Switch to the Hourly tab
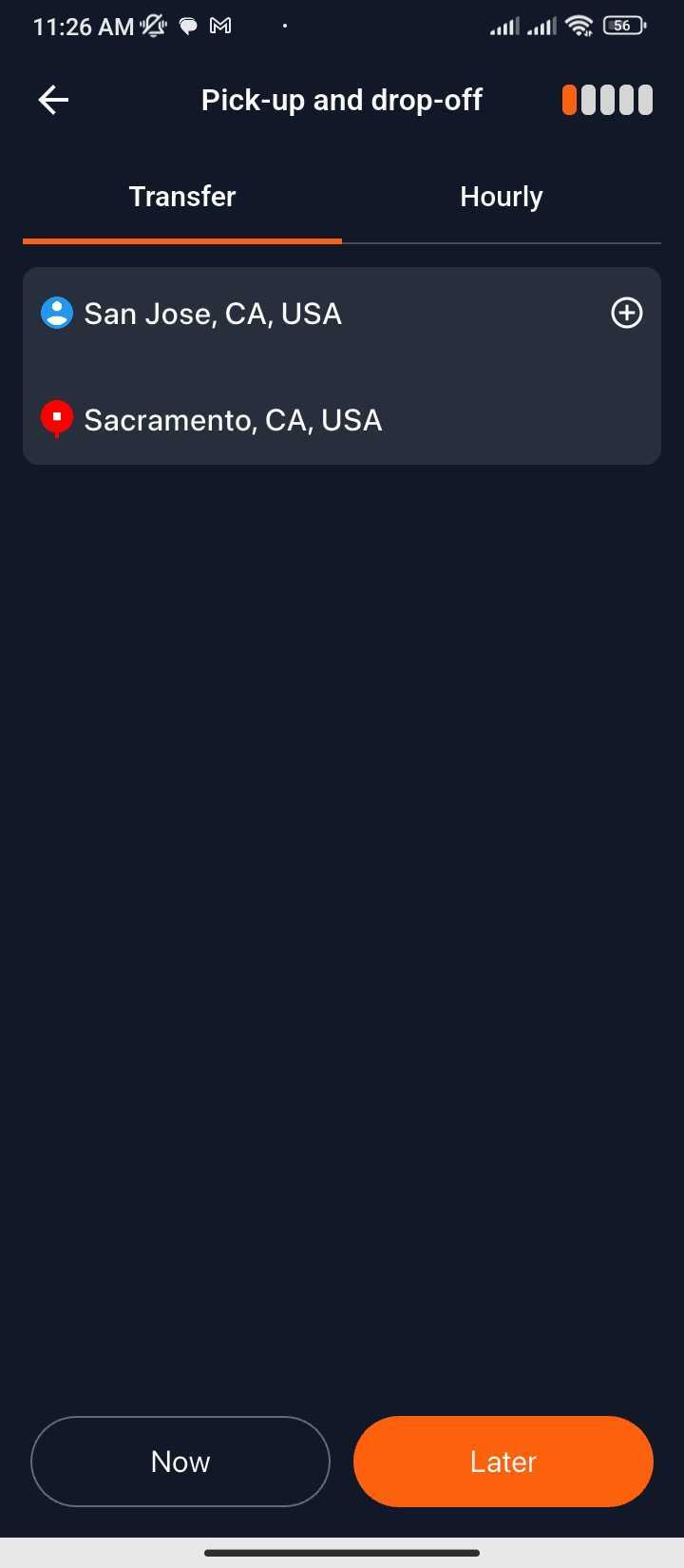This screenshot has width=684, height=1568. click(501, 197)
